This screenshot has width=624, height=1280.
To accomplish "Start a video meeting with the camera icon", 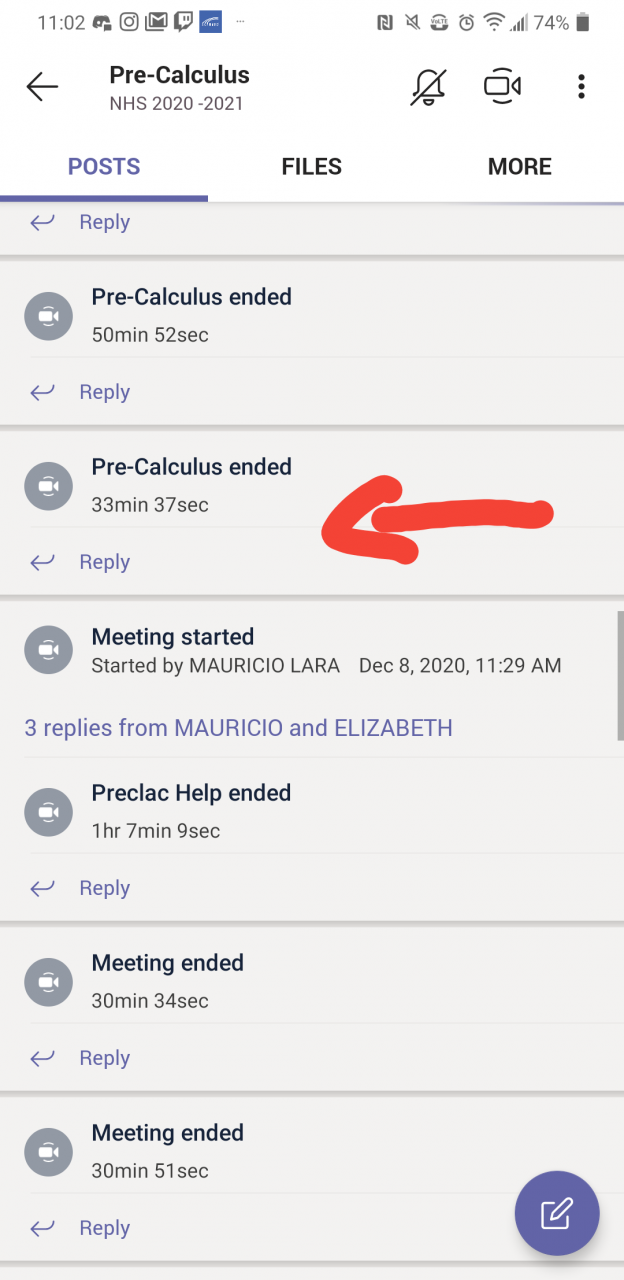I will pos(502,87).
